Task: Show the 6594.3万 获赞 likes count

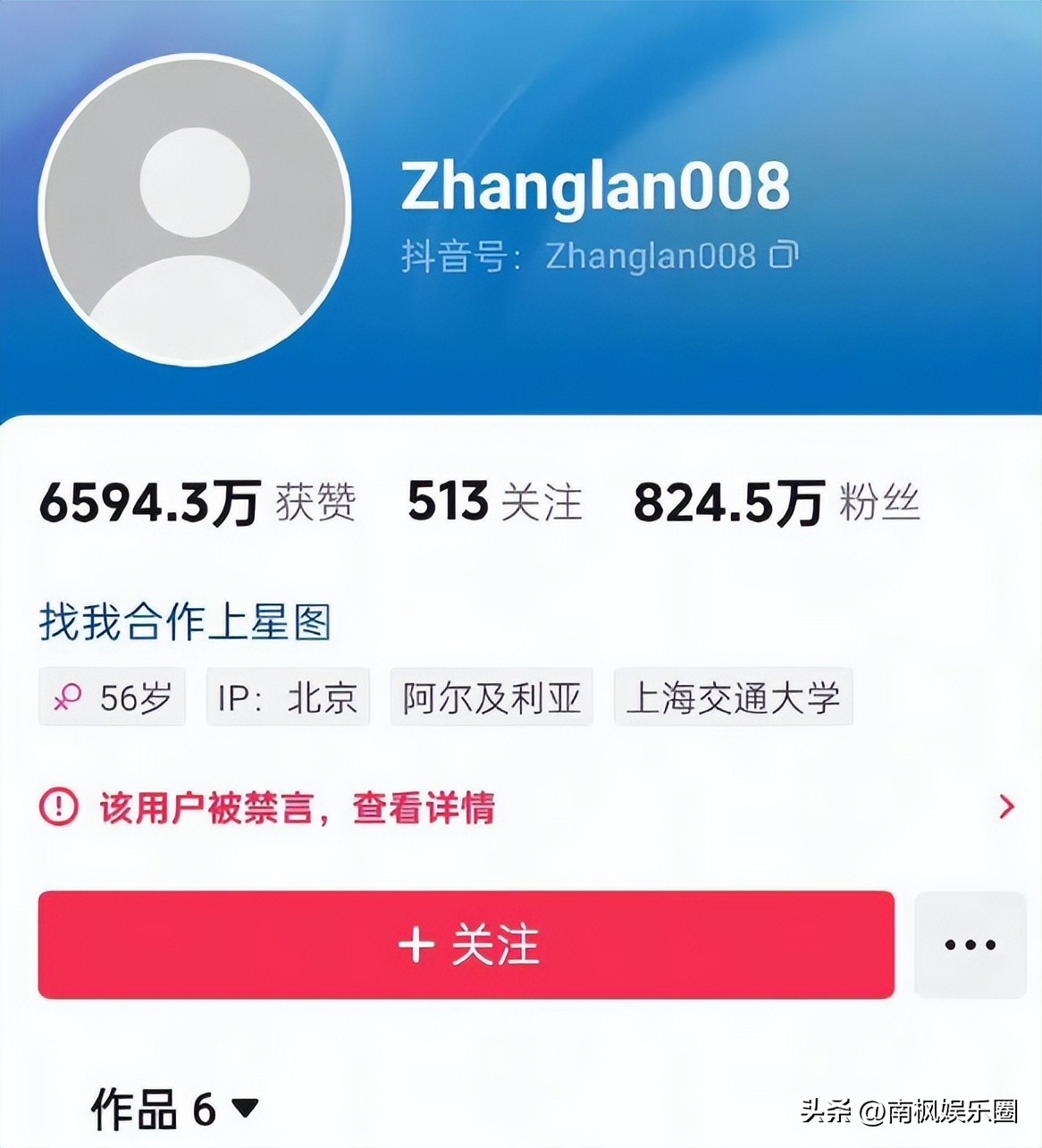Action: pyautogui.click(x=197, y=502)
